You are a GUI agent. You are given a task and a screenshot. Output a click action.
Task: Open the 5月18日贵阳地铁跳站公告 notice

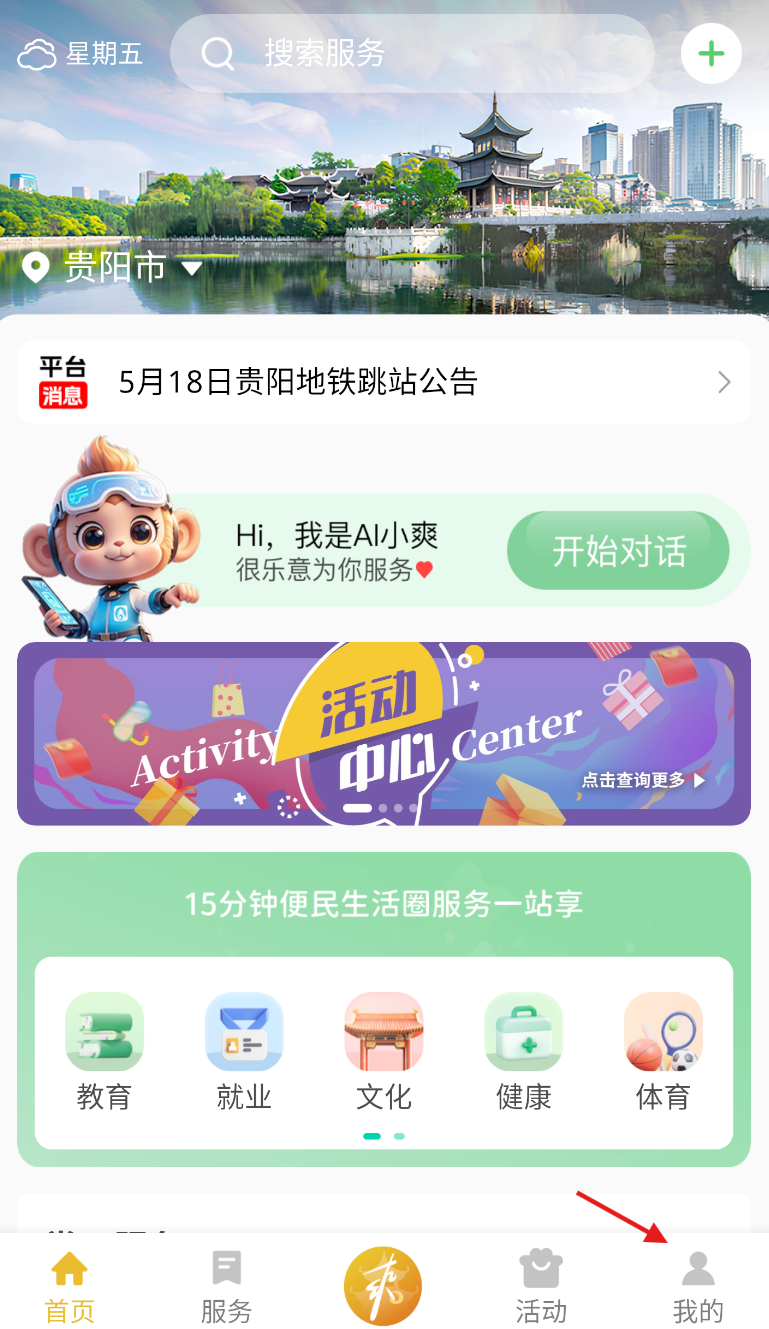[384, 382]
